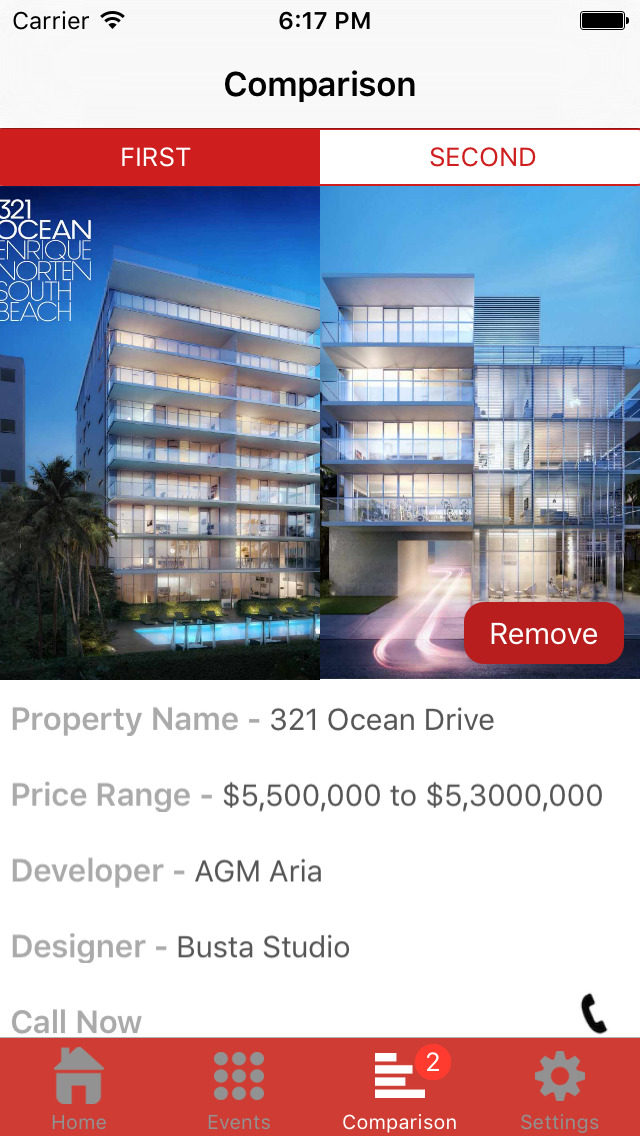Open the Comparison tab
Viewport: 640px width, 1136px height.
coord(400,1089)
